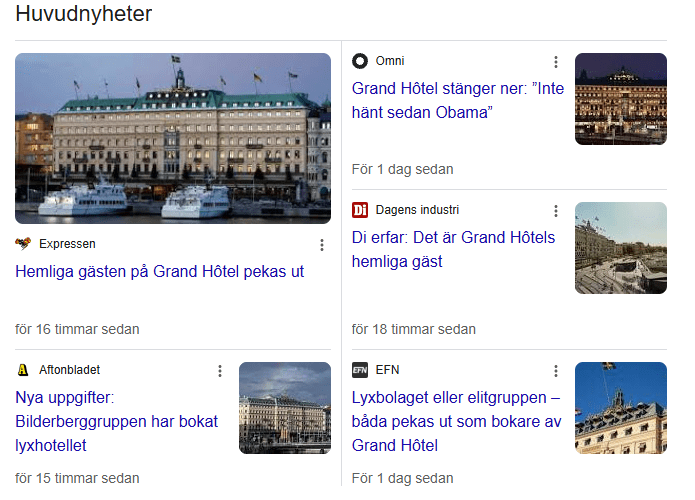The height and width of the screenshot is (500, 695).
Task: Open EFN article 'Lyxbolaget eller elitgruppen'
Action: coord(456,421)
